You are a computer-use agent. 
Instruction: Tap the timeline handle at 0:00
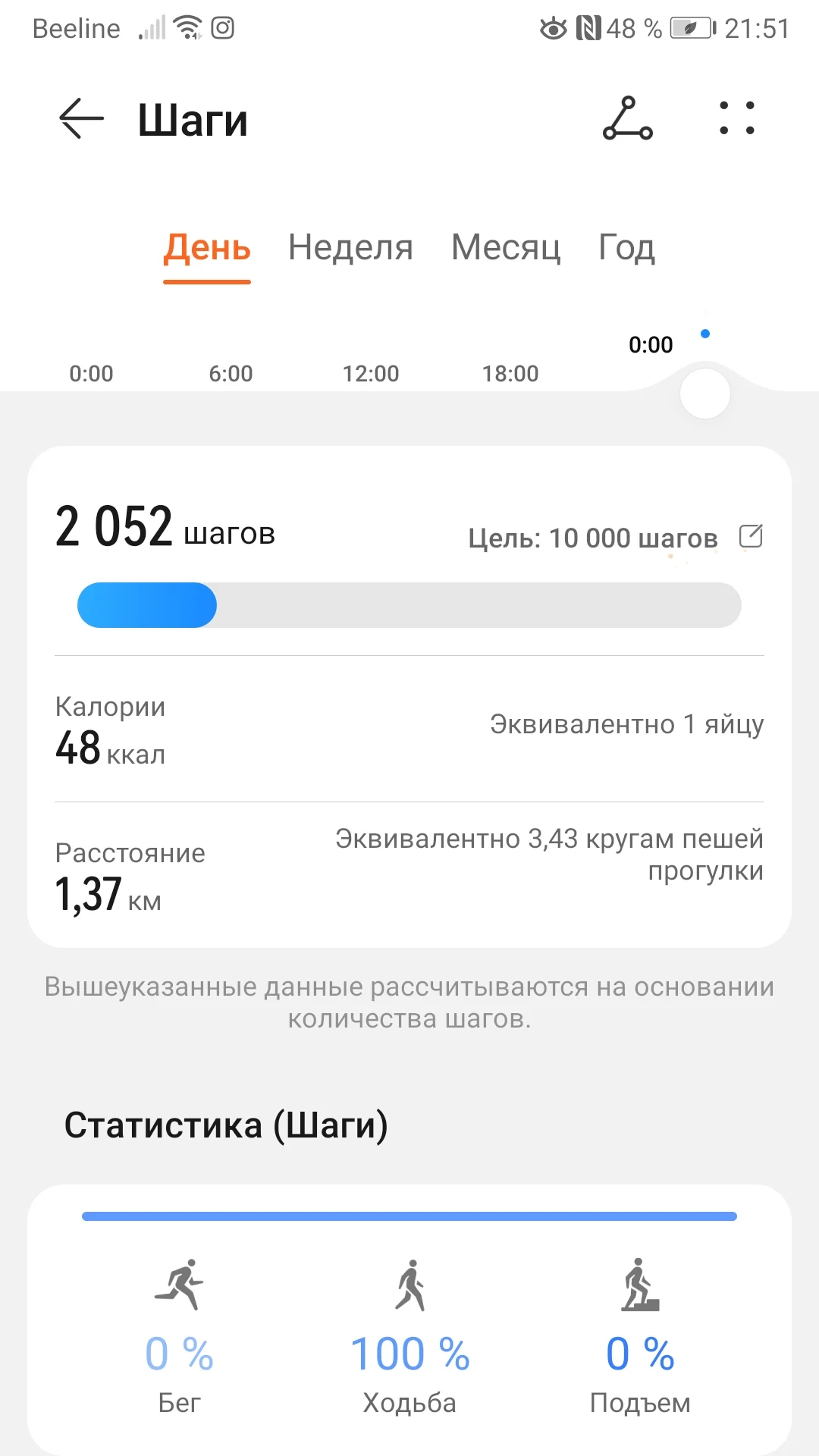[705, 394]
